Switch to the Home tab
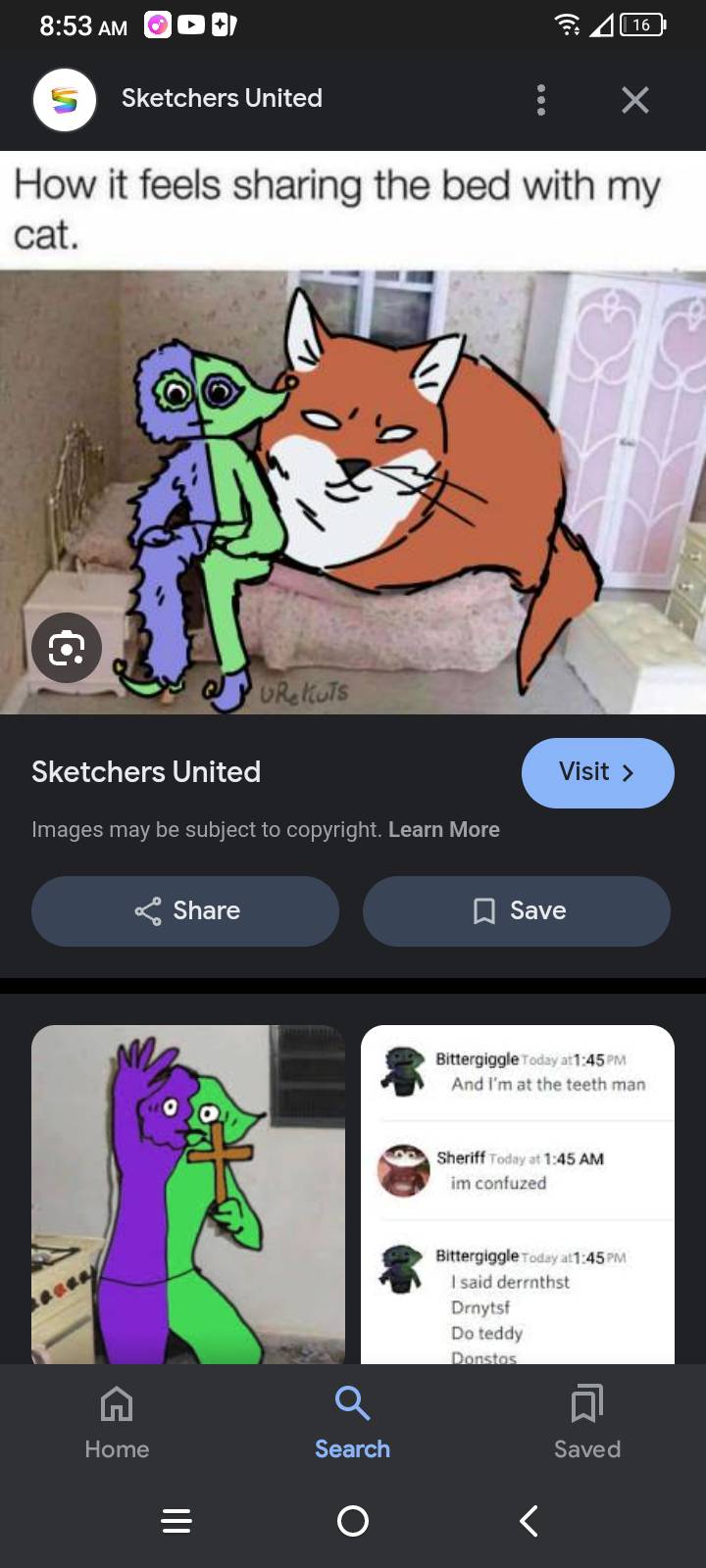706x1568 pixels. pyautogui.click(x=117, y=1421)
